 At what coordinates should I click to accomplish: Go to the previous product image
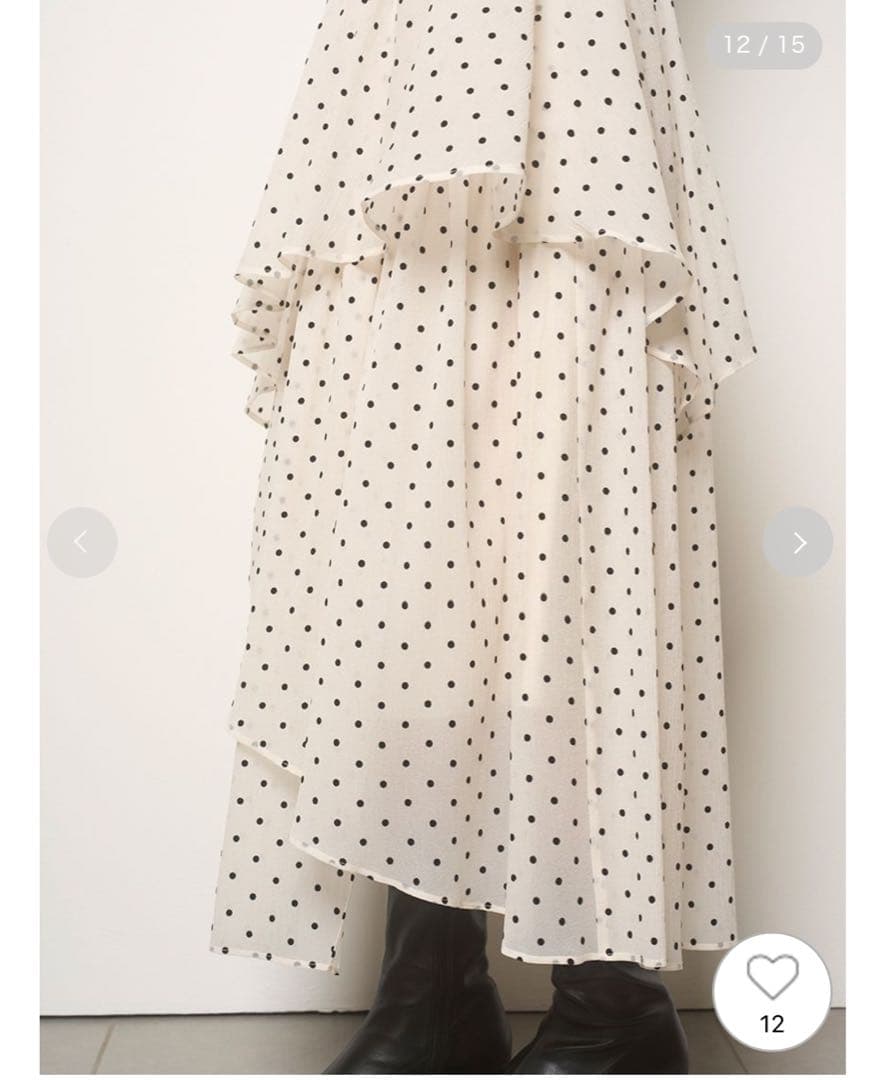click(x=82, y=542)
